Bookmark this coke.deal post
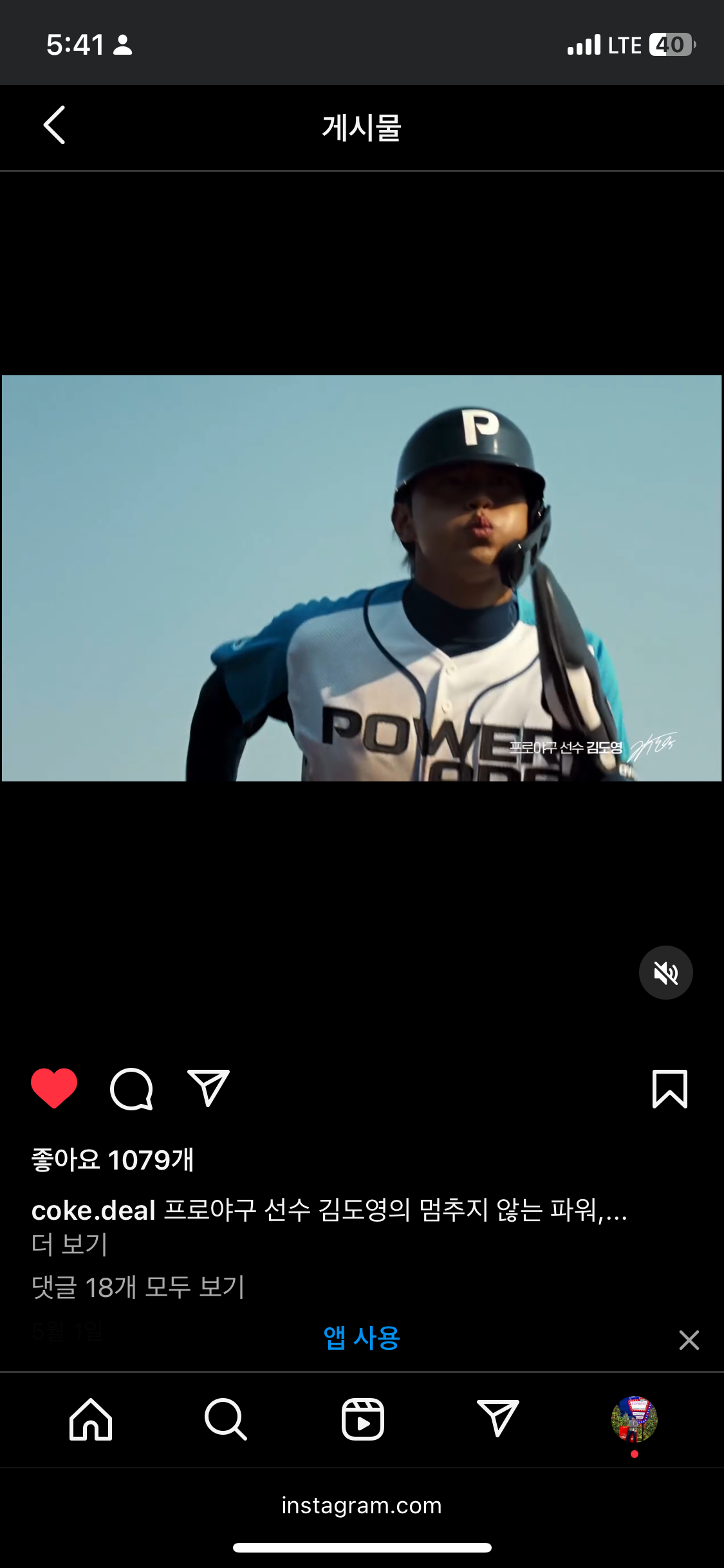Viewport: 724px width, 1568px height. (x=670, y=1089)
